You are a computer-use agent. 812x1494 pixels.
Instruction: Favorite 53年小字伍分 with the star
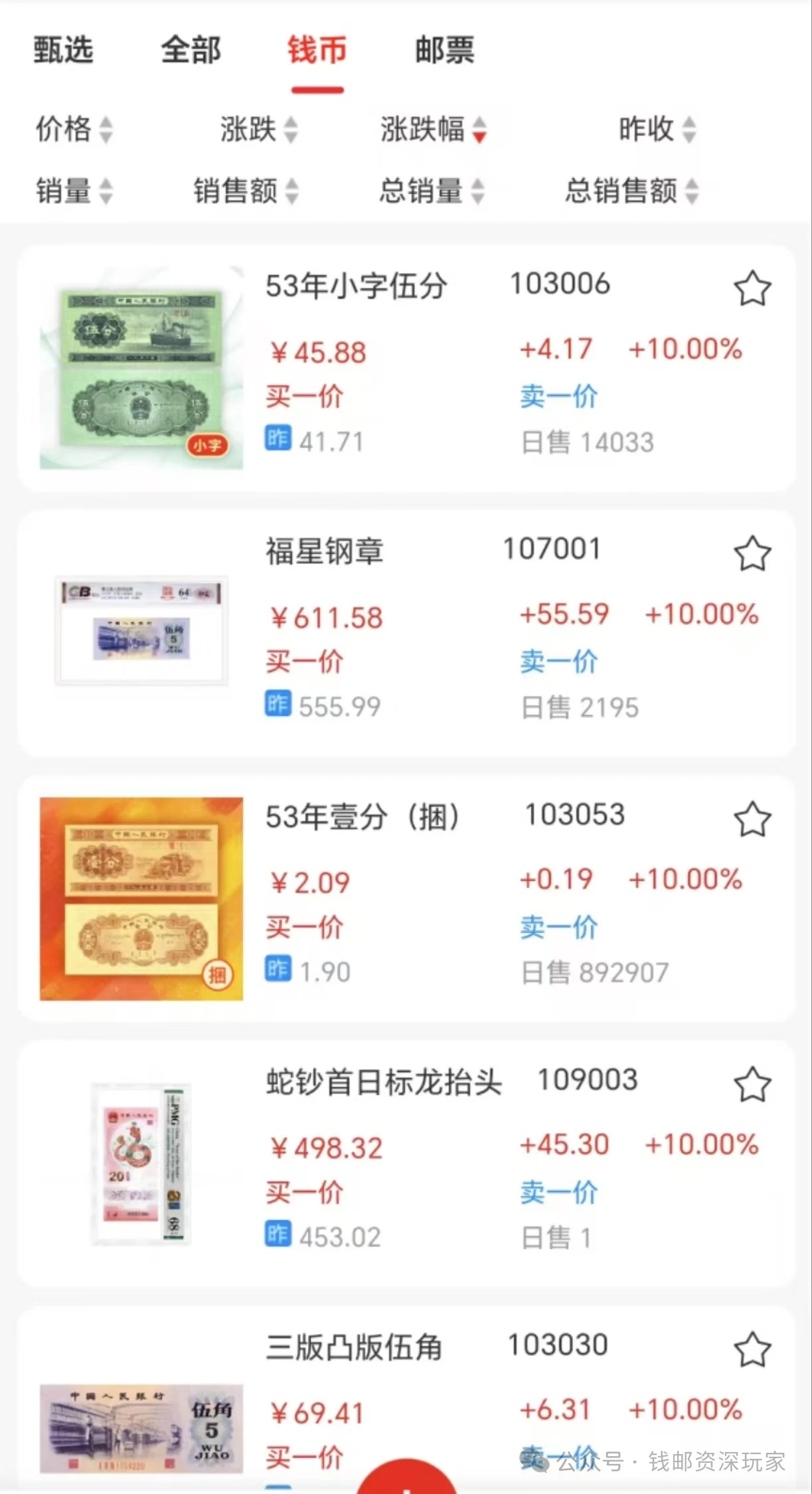pos(752,288)
